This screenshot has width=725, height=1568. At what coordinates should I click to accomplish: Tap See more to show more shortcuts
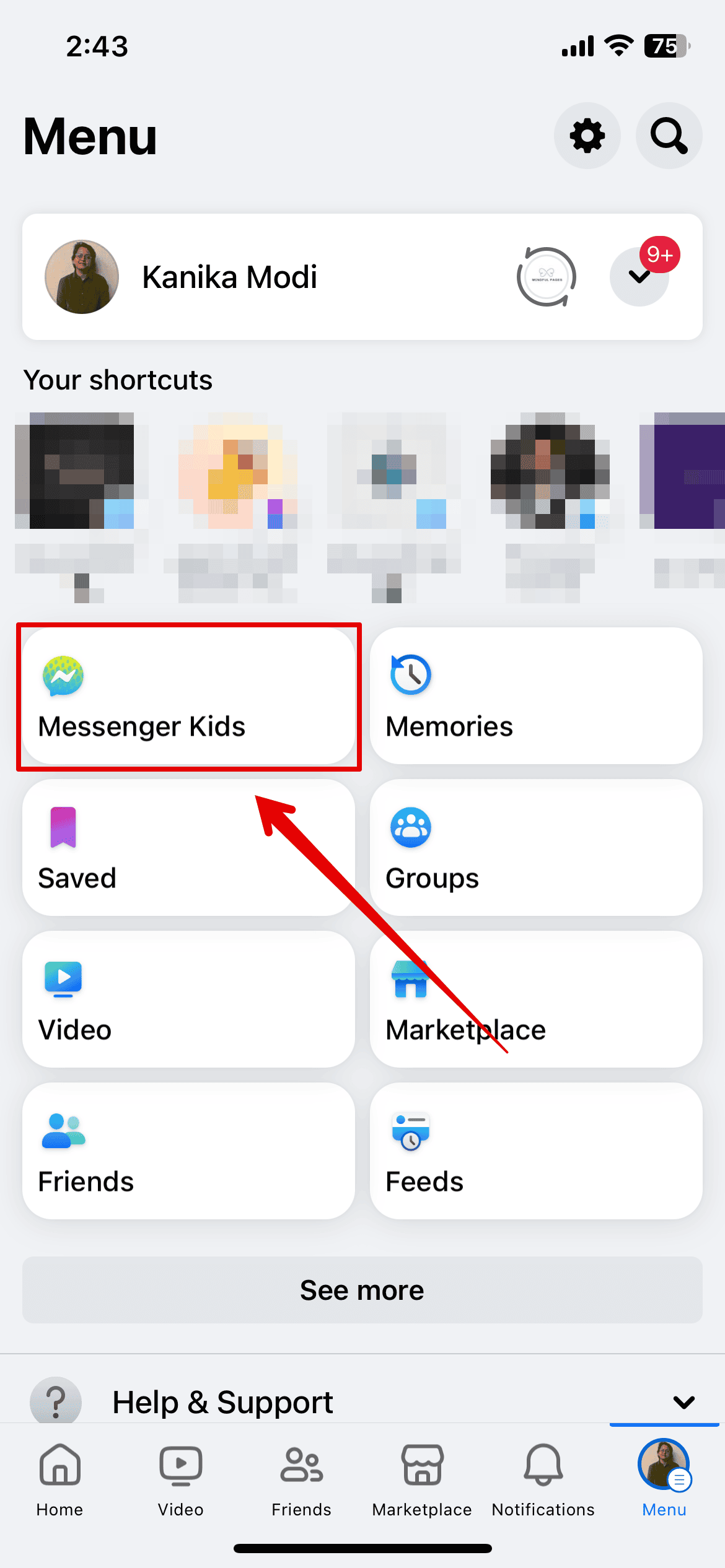point(362,1291)
